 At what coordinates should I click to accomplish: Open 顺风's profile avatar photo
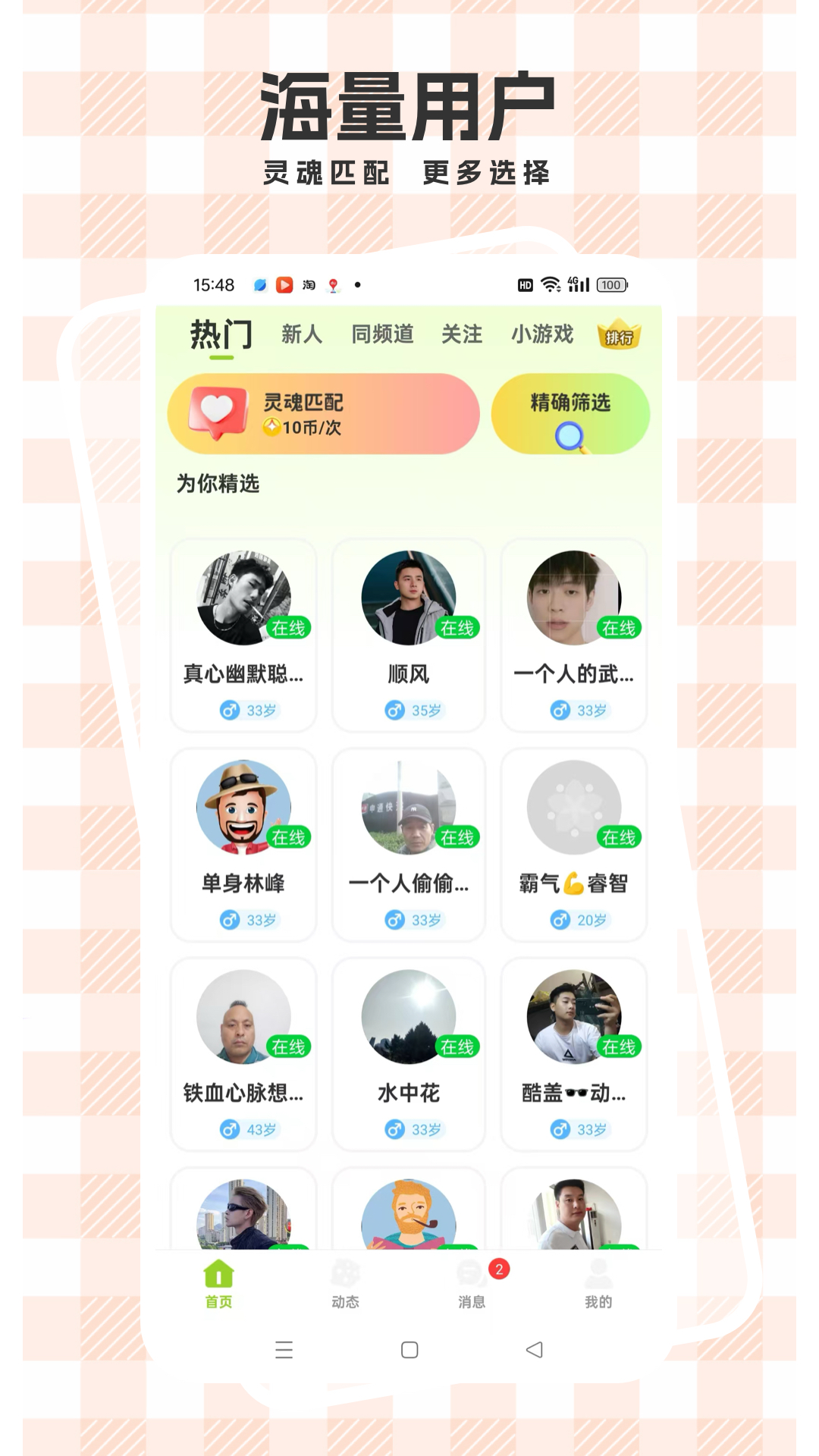click(x=409, y=599)
